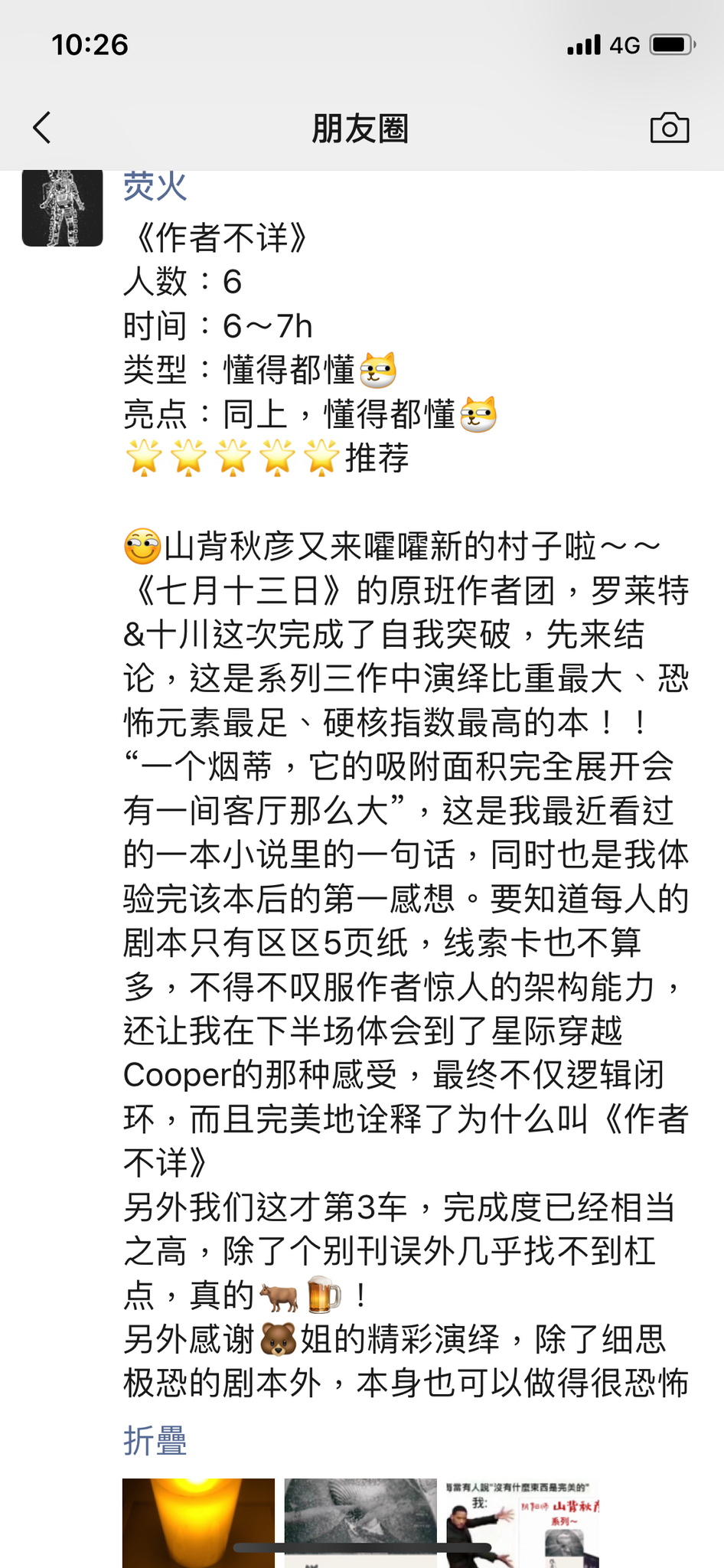Open the camera to post a moment
Screen dimensions: 724x1568
(669, 128)
